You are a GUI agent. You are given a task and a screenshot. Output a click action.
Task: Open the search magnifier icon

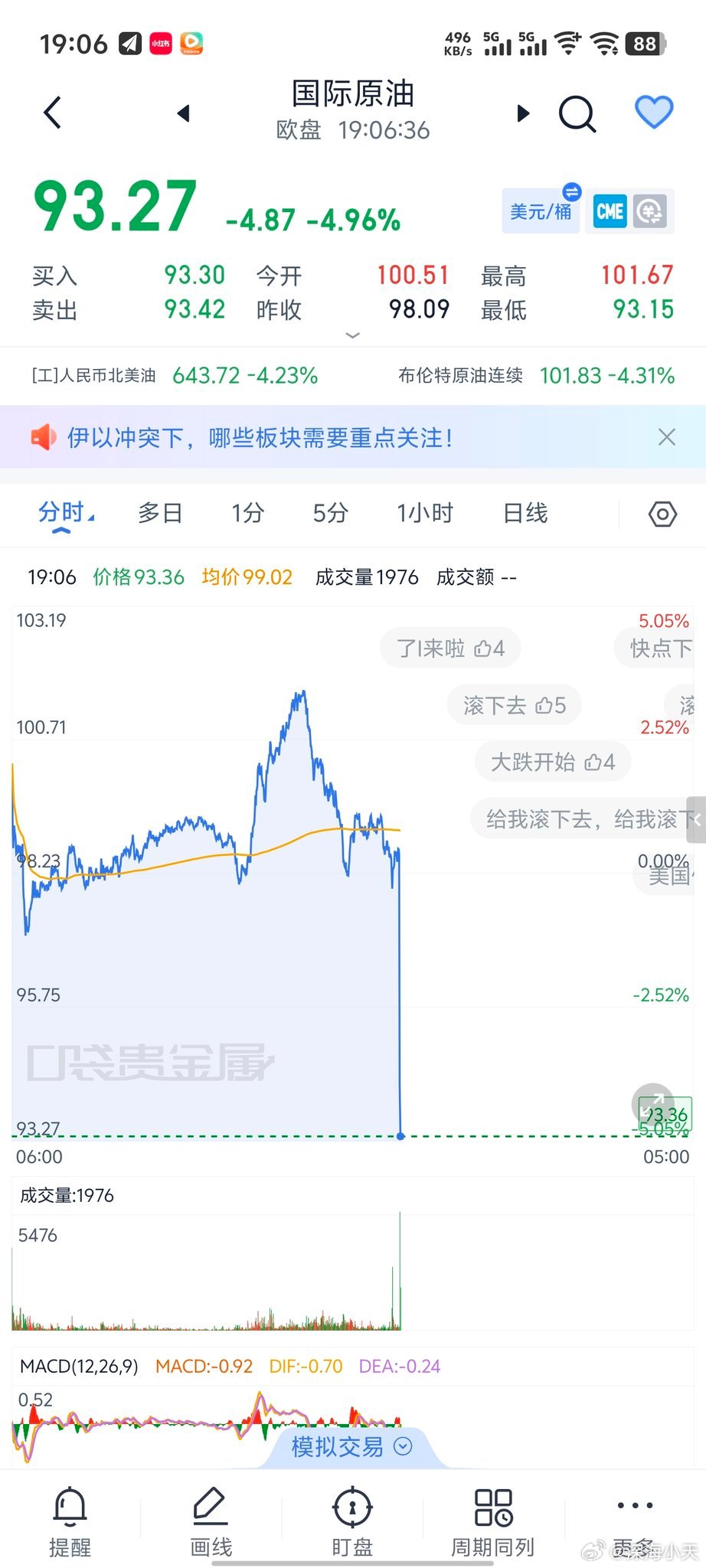[577, 113]
